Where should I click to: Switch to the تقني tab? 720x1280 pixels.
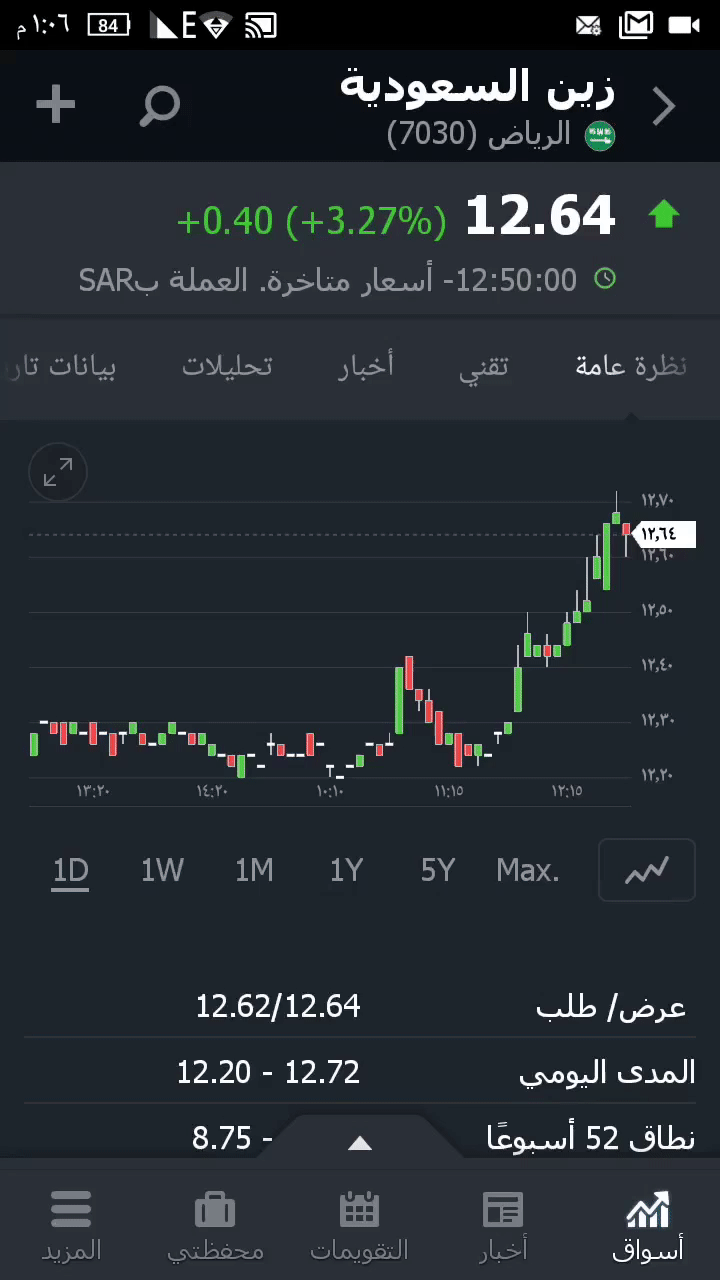484,367
